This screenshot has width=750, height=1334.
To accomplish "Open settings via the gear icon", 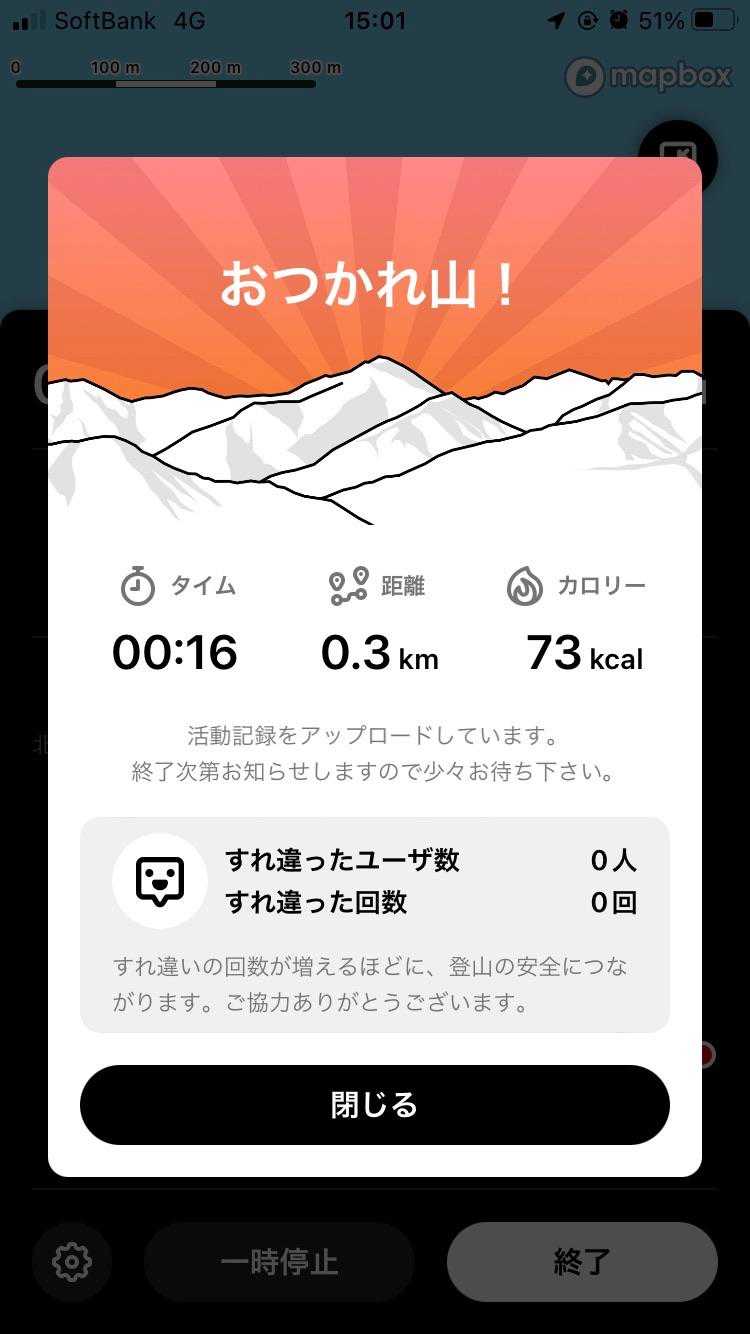I will pyautogui.click(x=71, y=1262).
